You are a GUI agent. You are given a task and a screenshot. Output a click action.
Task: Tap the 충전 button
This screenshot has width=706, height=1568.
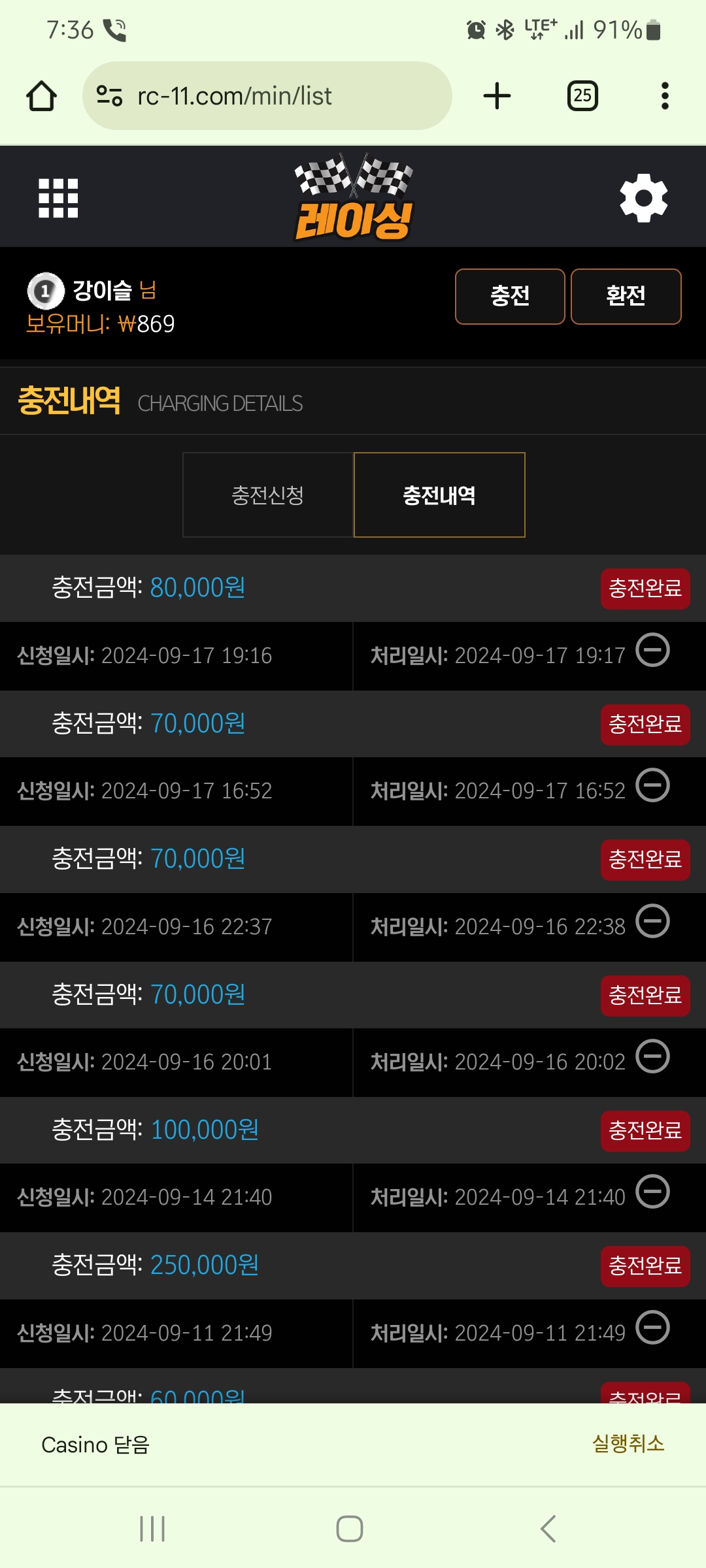tap(510, 297)
